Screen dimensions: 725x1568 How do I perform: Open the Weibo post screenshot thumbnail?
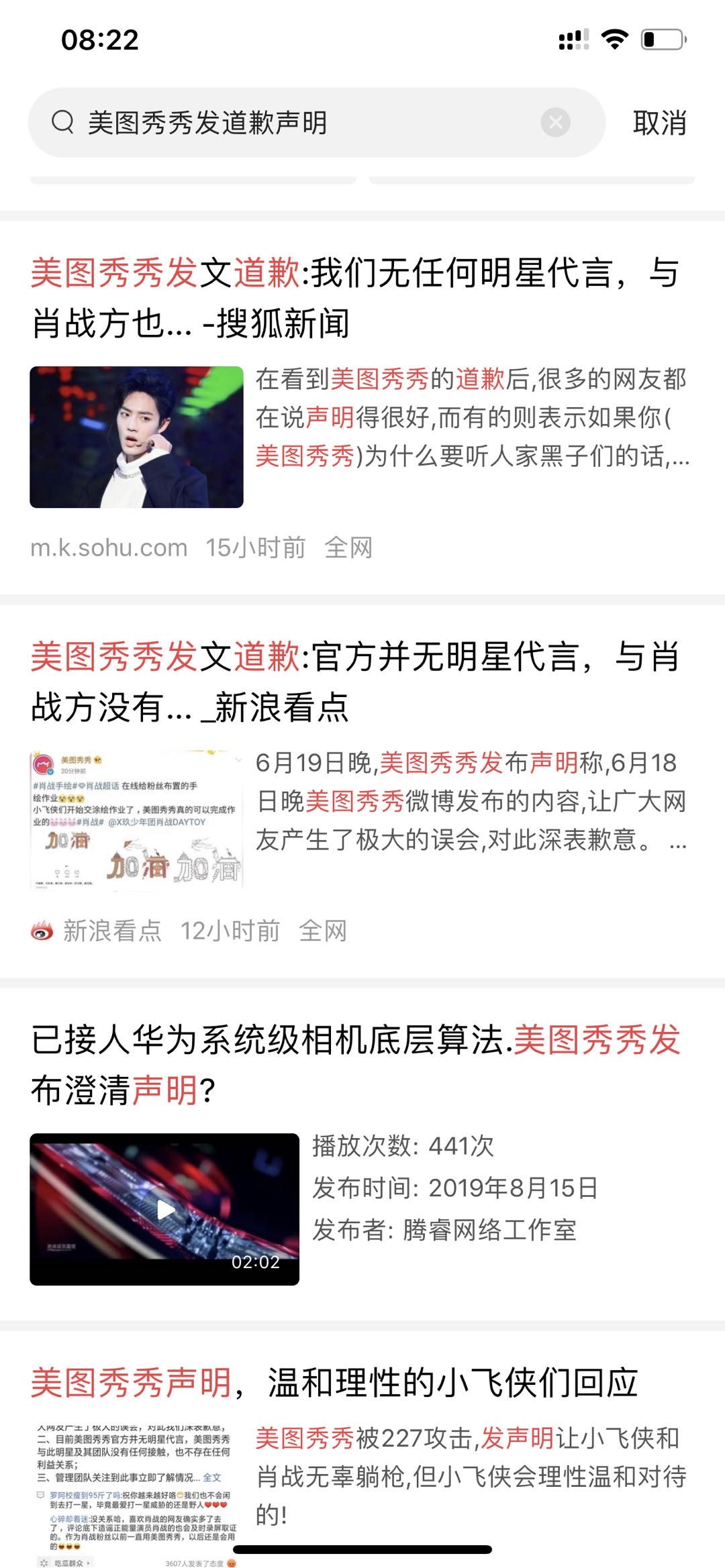pos(136,820)
